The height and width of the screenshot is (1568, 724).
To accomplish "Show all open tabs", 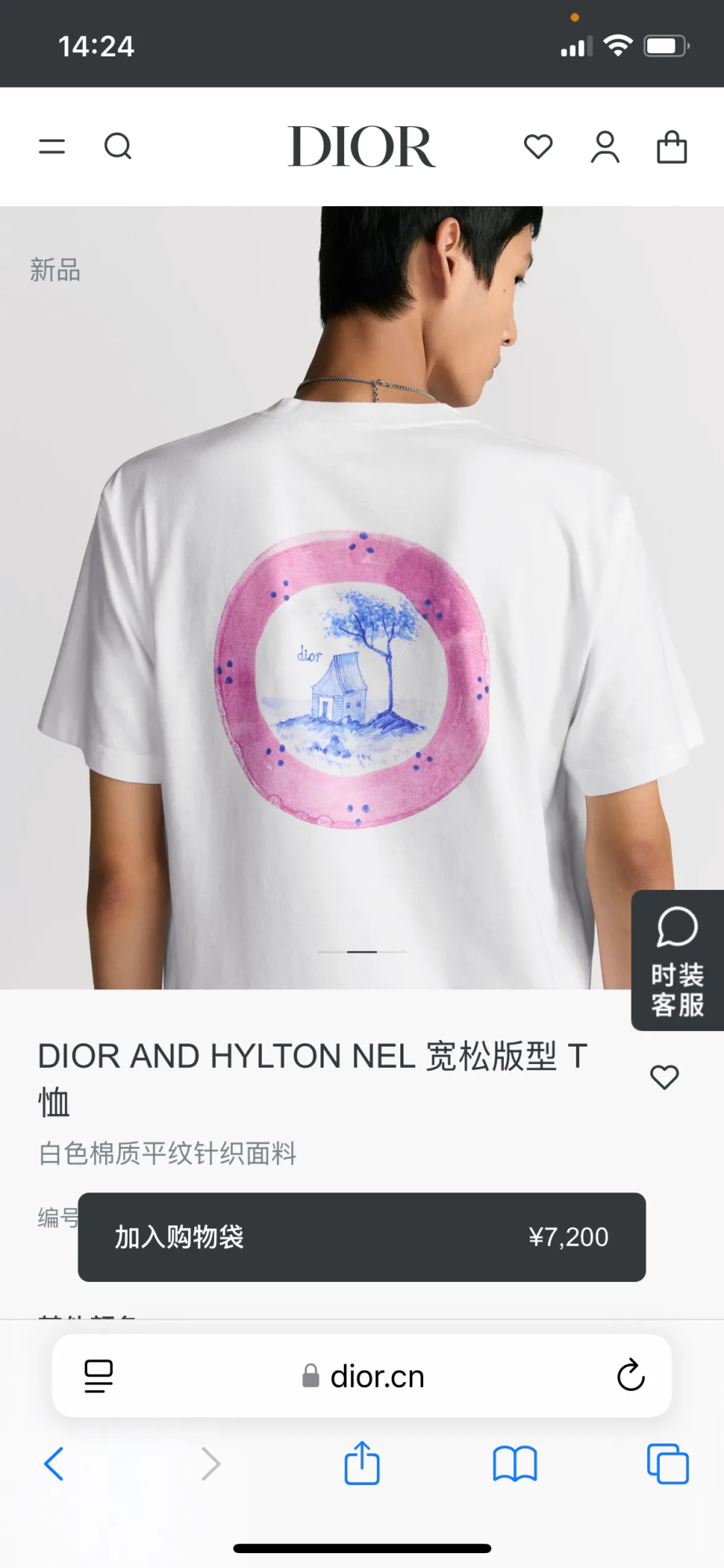I will (x=668, y=1464).
